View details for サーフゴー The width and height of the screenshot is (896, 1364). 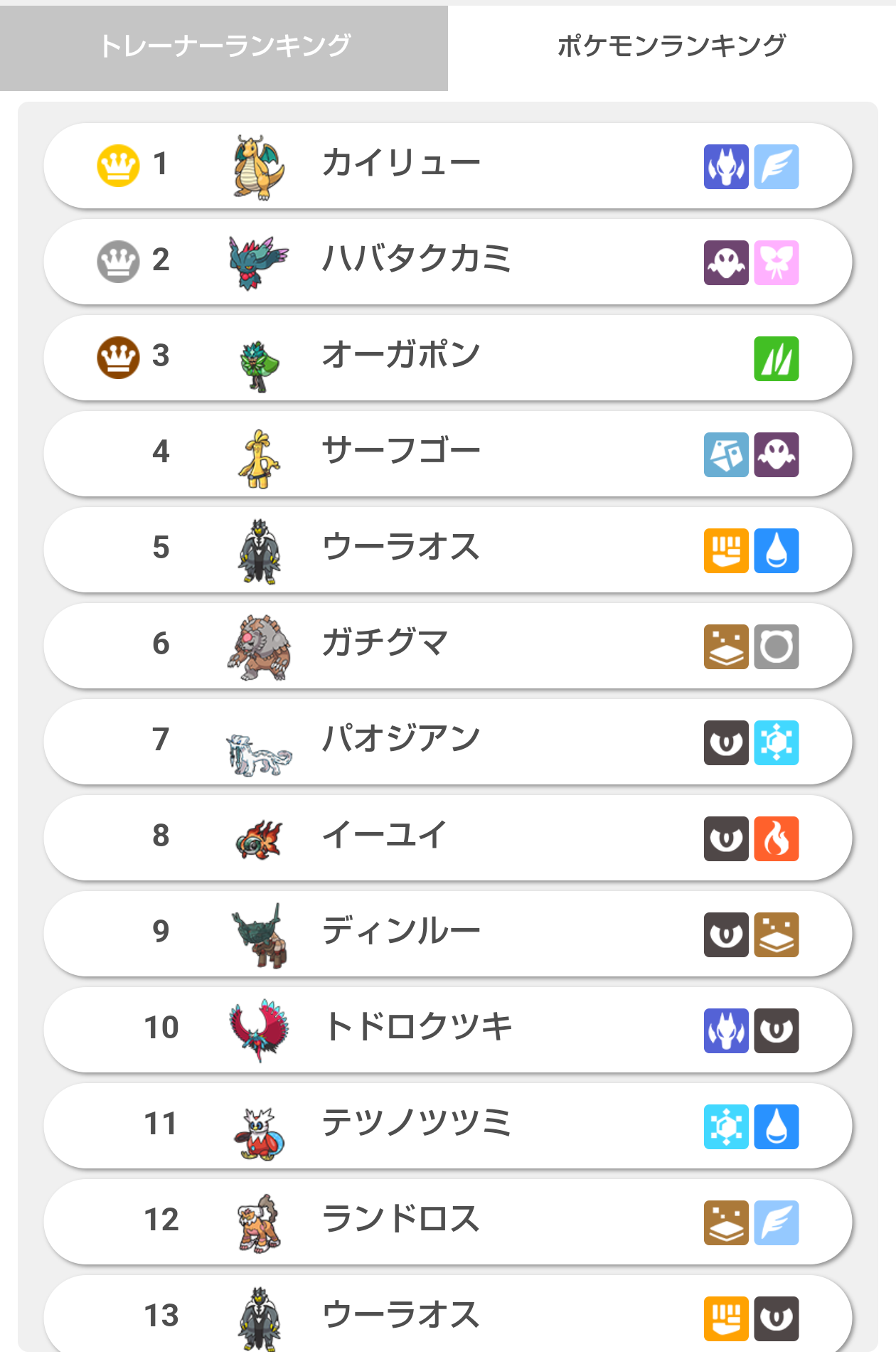pyautogui.click(x=448, y=454)
